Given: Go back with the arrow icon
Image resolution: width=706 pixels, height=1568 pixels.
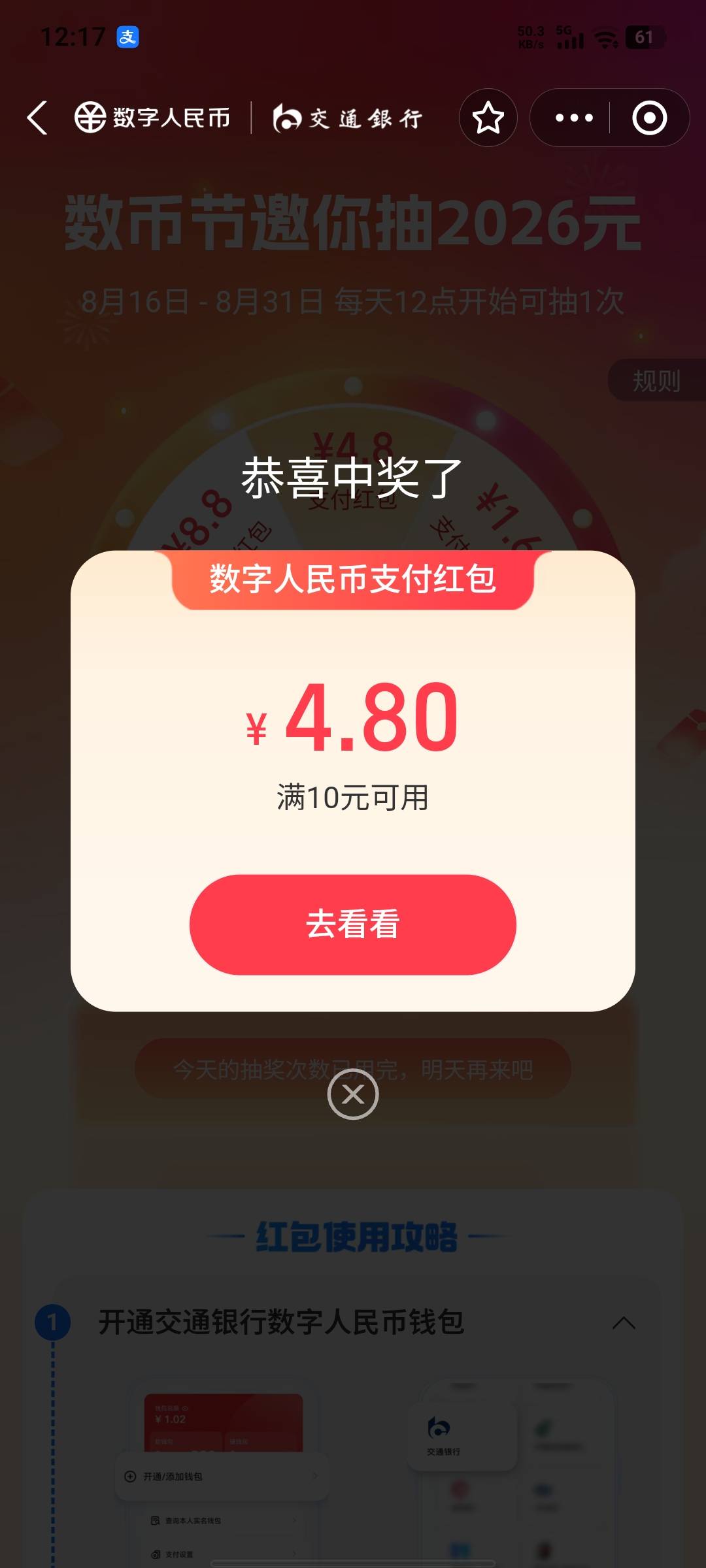Looking at the screenshot, I should point(37,118).
